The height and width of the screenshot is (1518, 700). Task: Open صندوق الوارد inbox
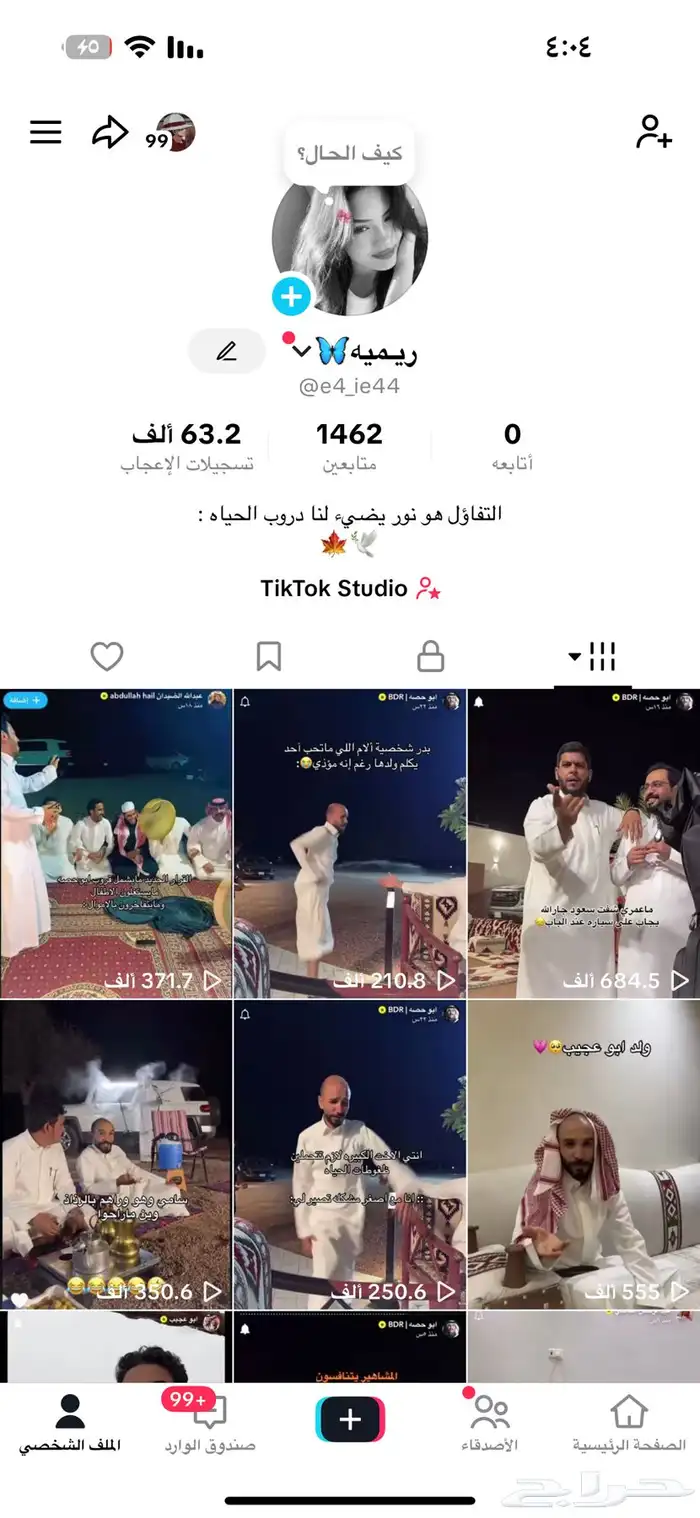(x=210, y=1423)
